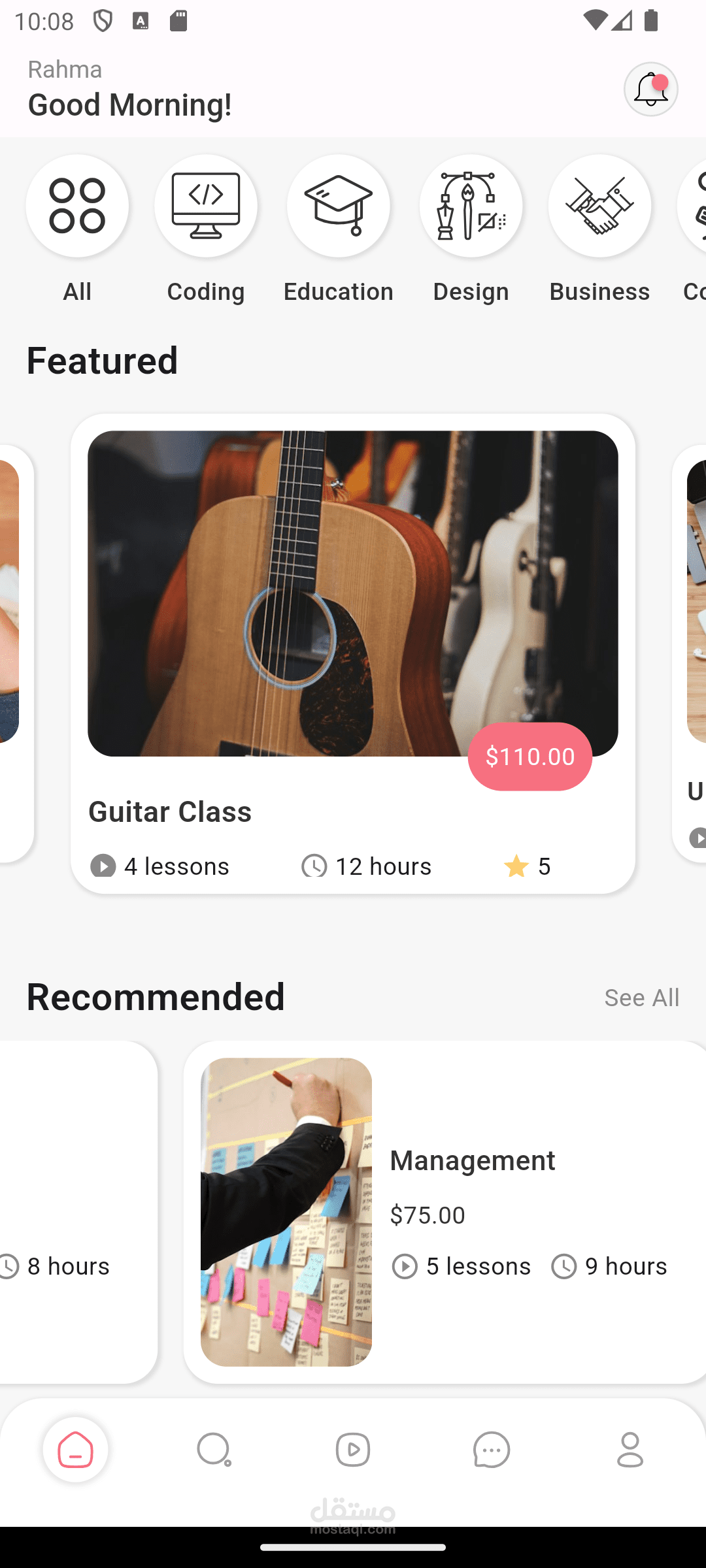
Task: Select the All category
Action: coord(77,206)
